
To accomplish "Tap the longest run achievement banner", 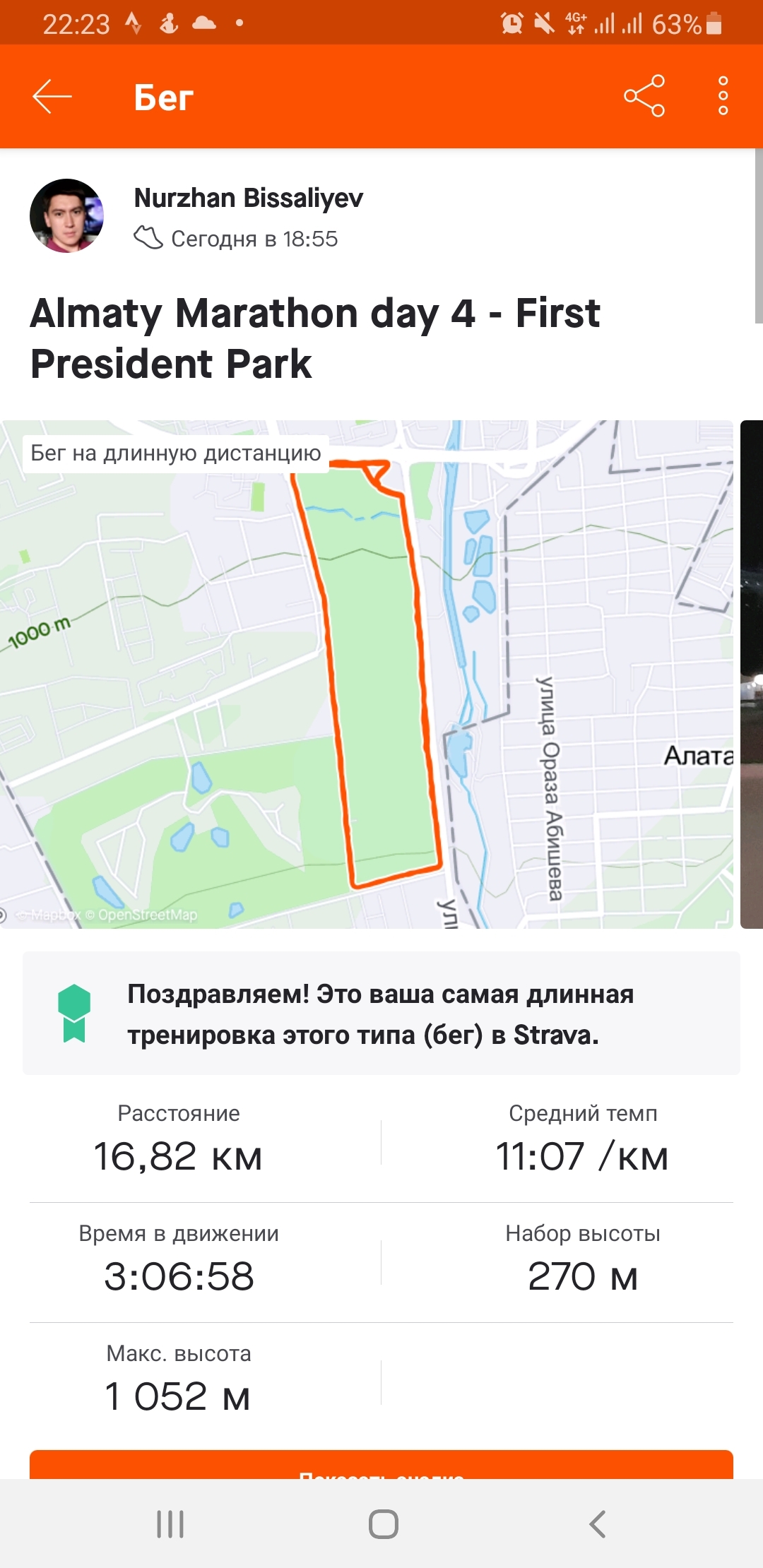I will [x=381, y=1014].
